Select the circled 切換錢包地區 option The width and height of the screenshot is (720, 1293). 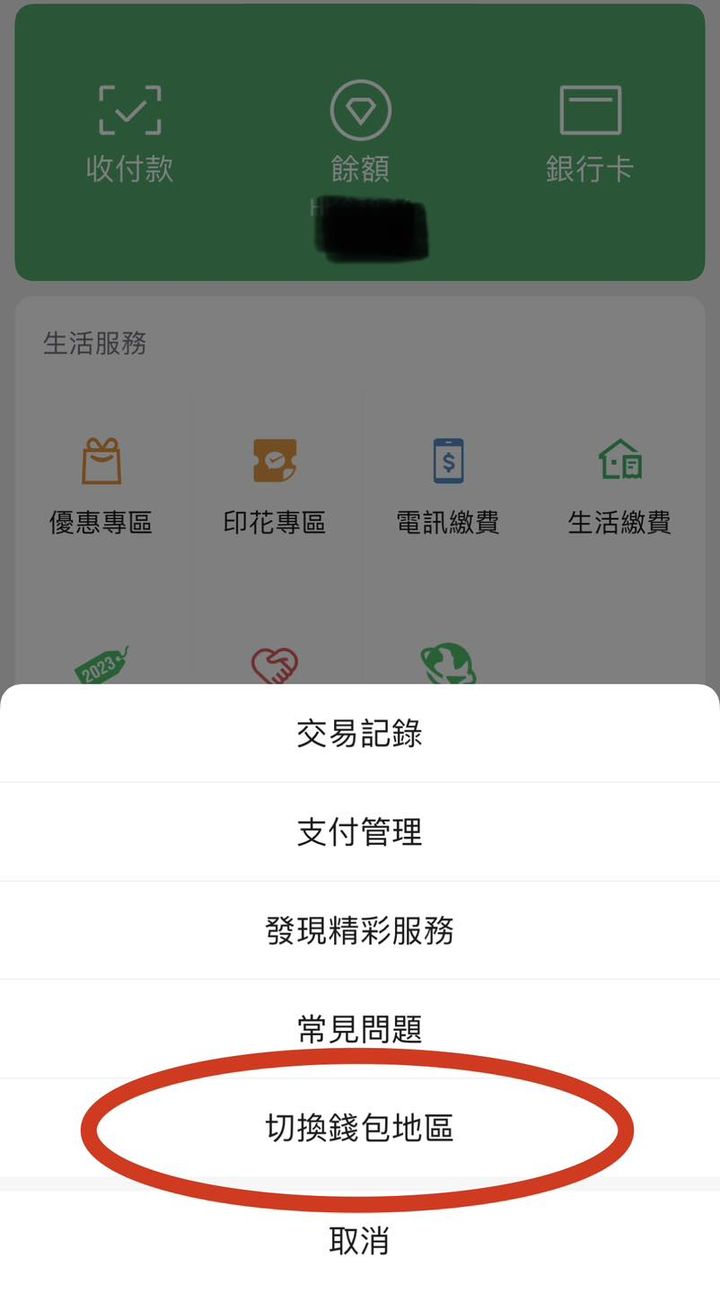[x=360, y=1128]
